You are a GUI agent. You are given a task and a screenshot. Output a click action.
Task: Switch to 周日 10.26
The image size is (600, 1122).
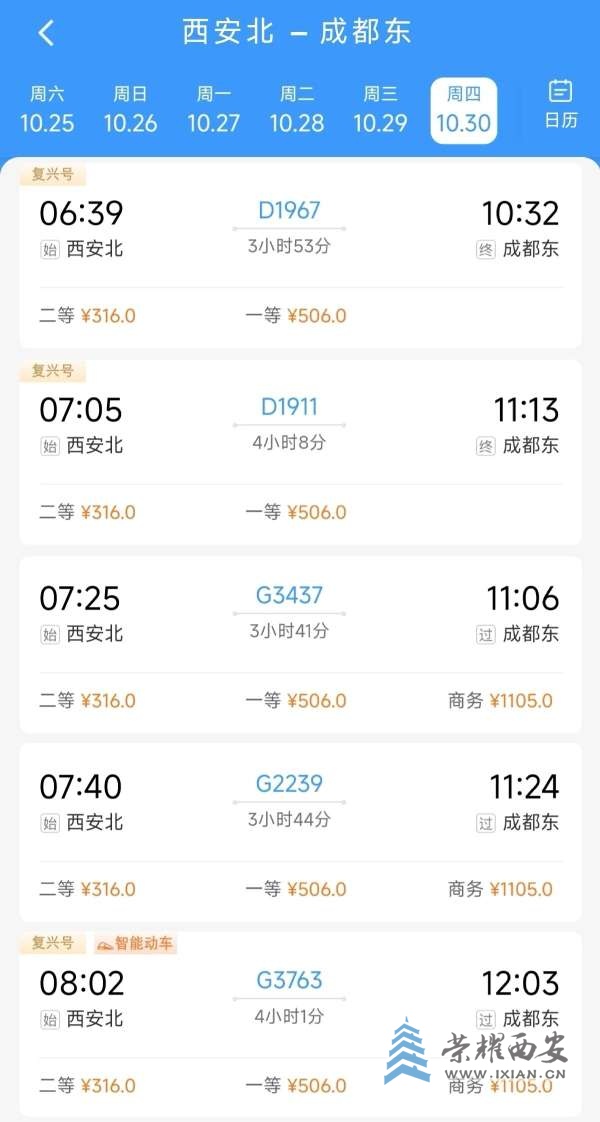(130, 110)
